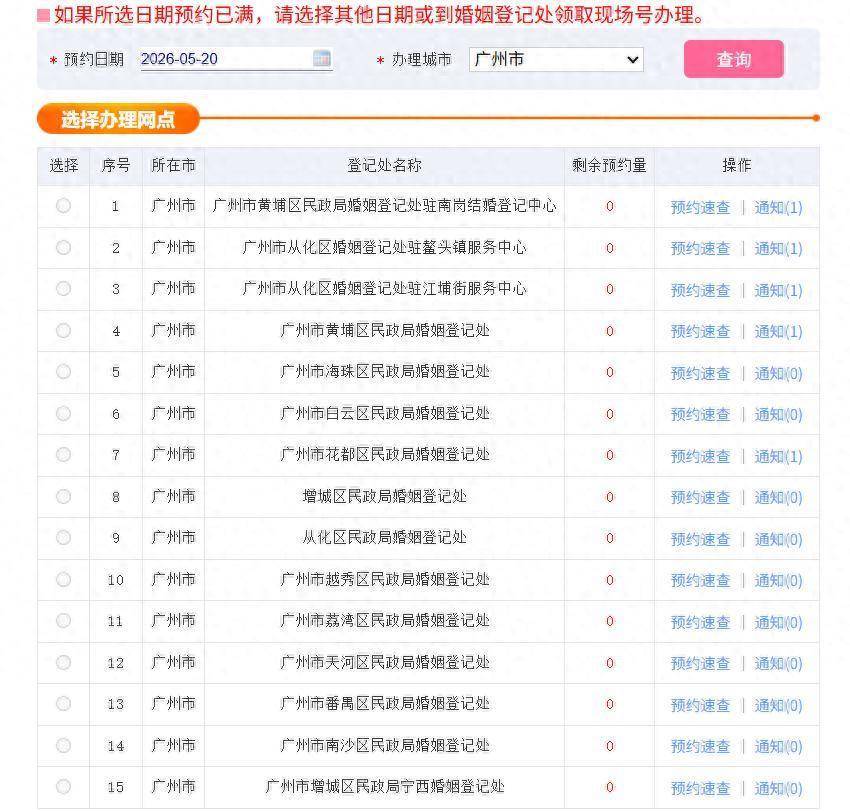Open 通知(0) for 增城区民政局婚姻登记处
850x811 pixels.
coord(778,498)
